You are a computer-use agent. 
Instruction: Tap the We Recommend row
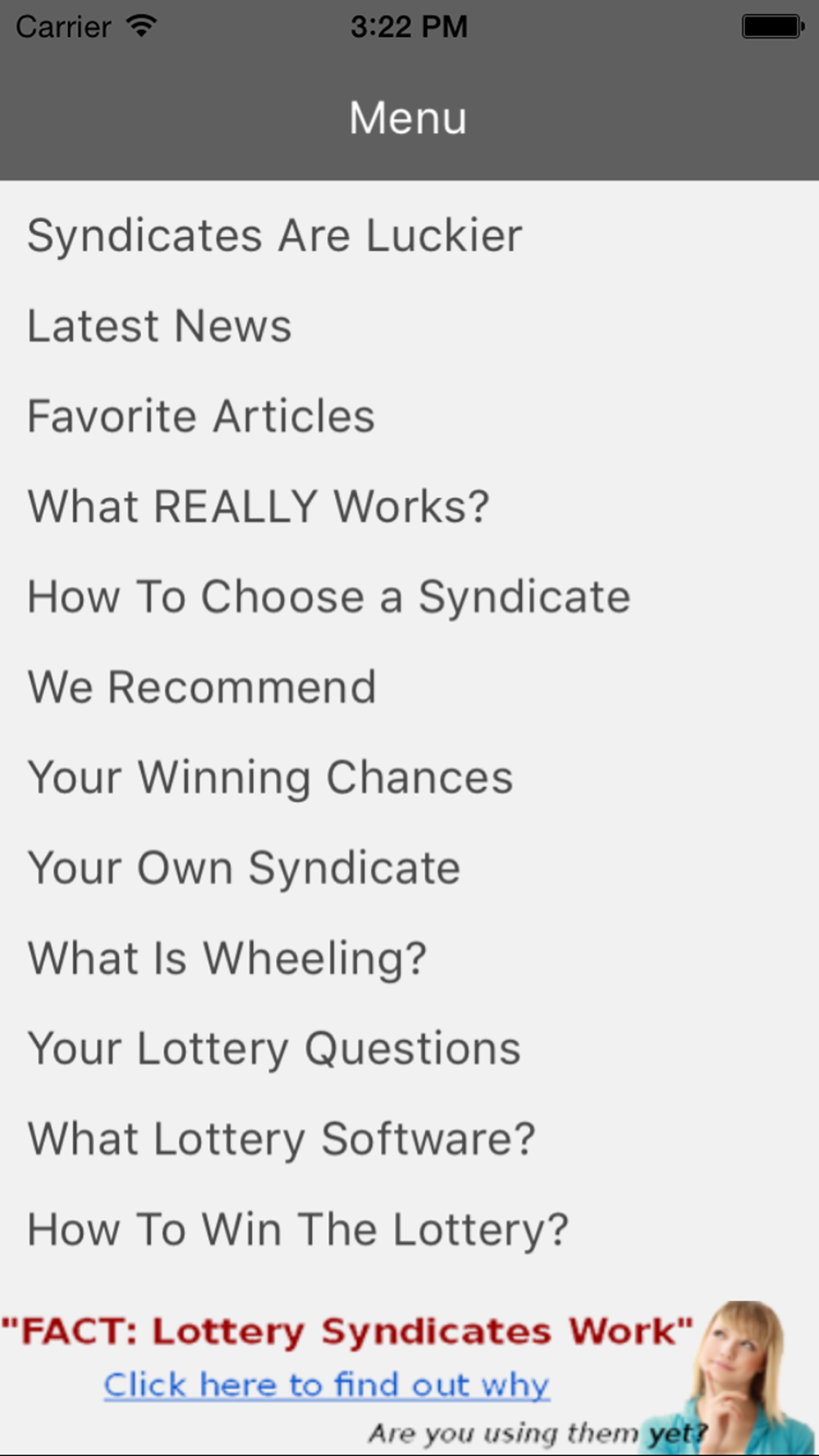409,686
